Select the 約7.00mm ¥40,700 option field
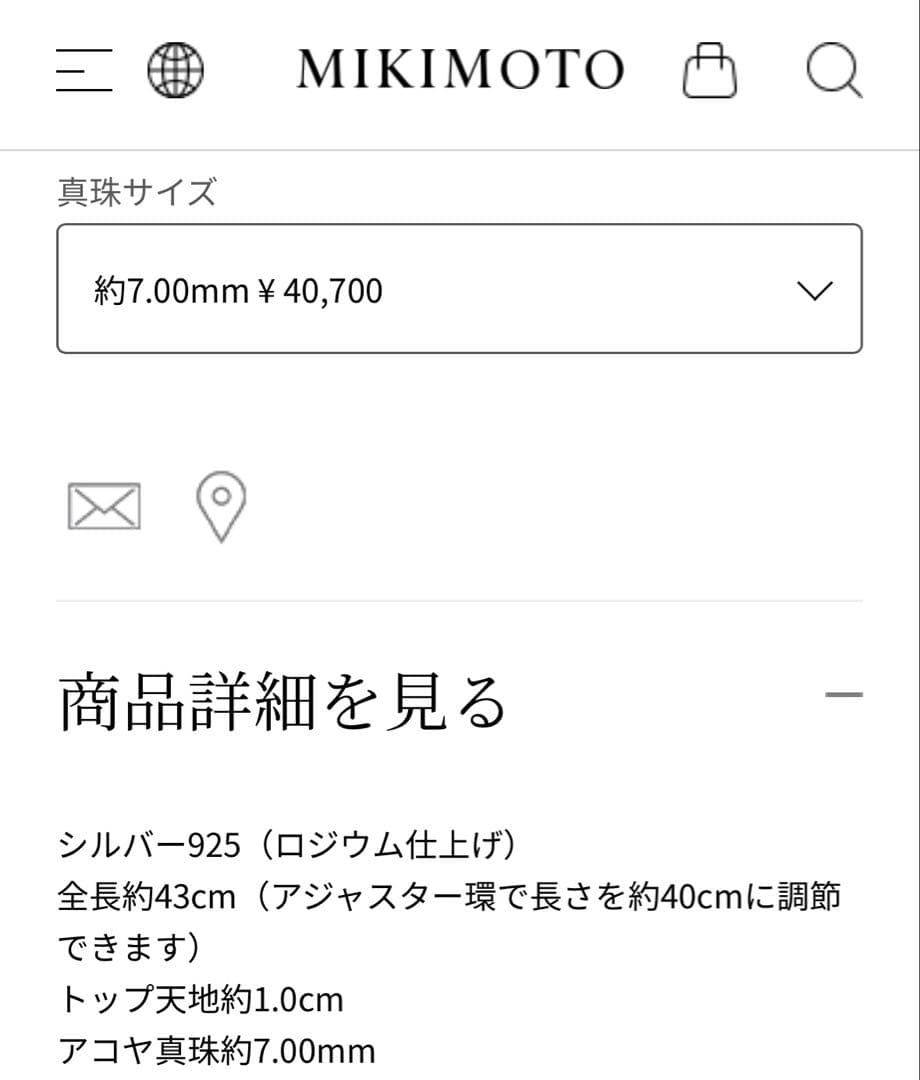920x1080 pixels. click(460, 290)
